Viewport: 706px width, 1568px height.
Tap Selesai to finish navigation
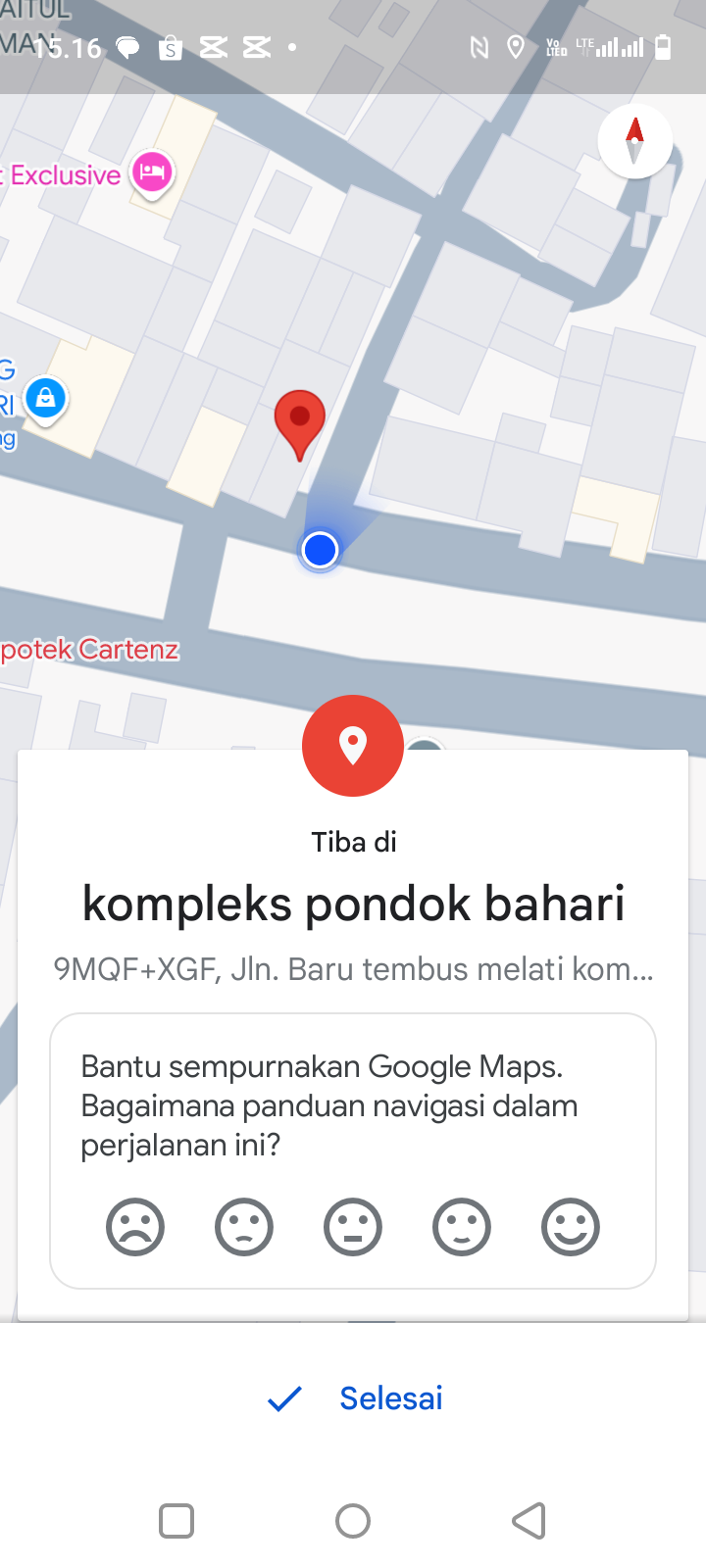355,1398
